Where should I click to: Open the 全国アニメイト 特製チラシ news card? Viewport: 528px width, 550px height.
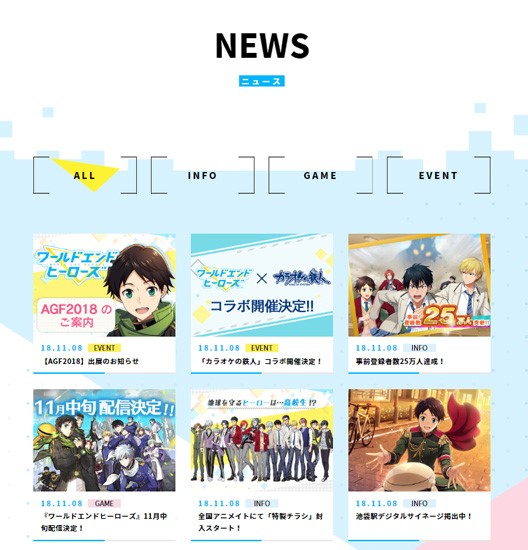[262, 465]
